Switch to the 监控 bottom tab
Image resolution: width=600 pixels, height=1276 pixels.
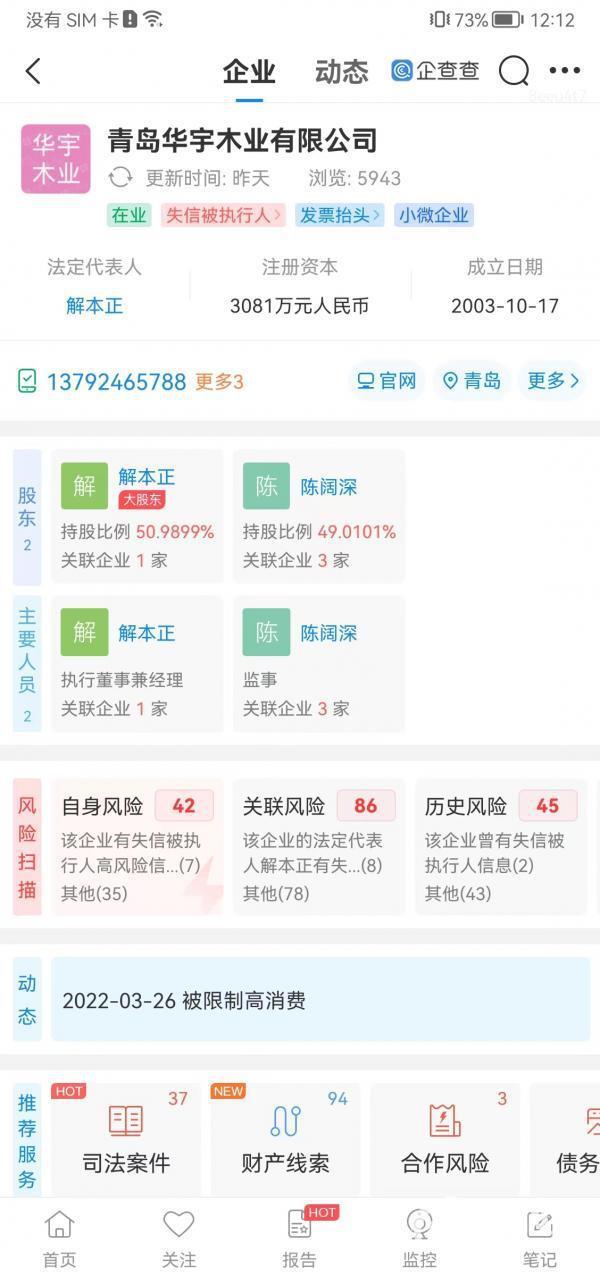(419, 1238)
